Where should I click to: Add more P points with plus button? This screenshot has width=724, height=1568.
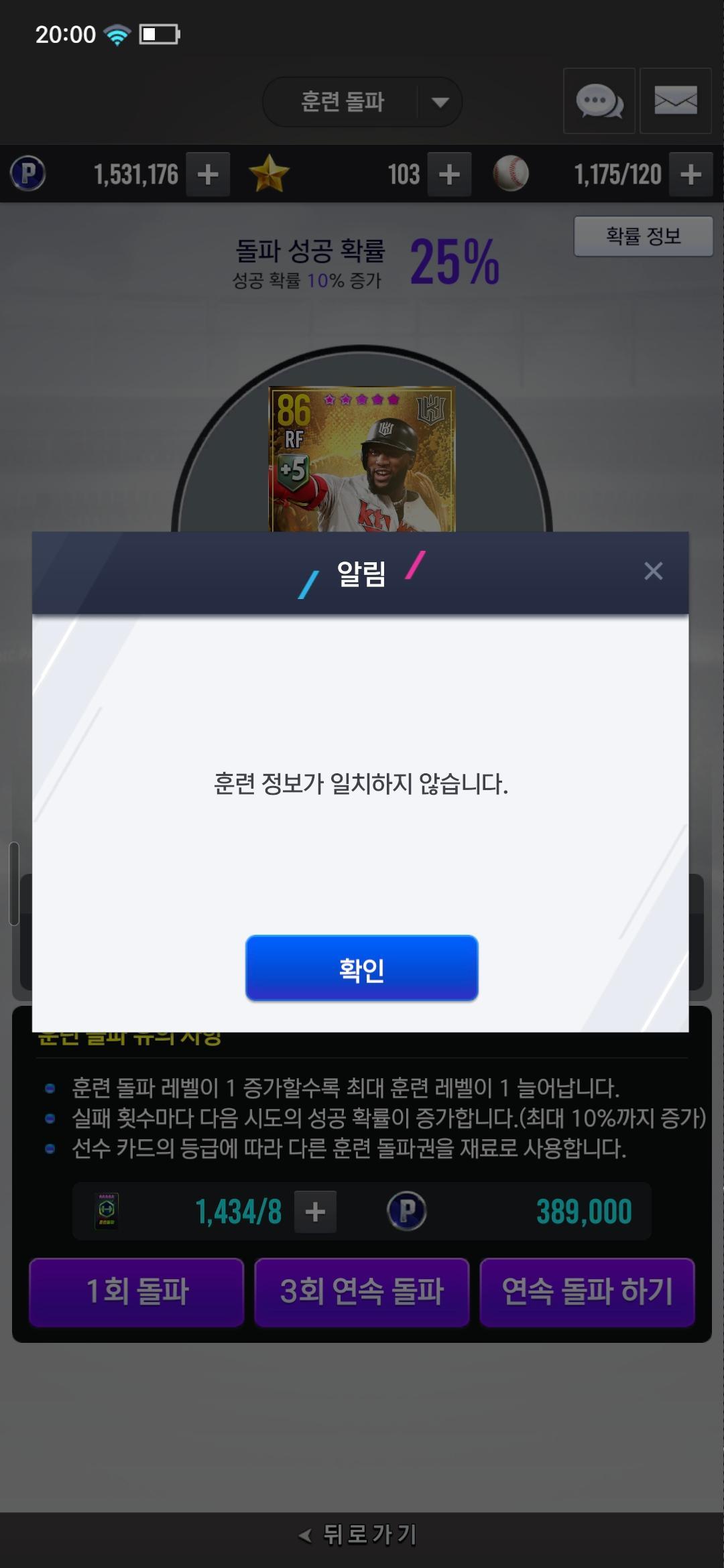208,174
